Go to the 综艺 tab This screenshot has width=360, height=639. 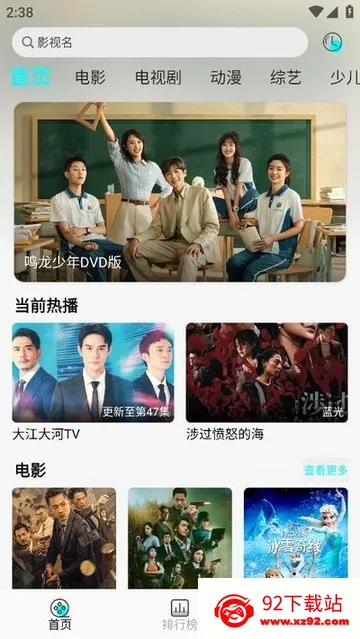(x=286, y=77)
